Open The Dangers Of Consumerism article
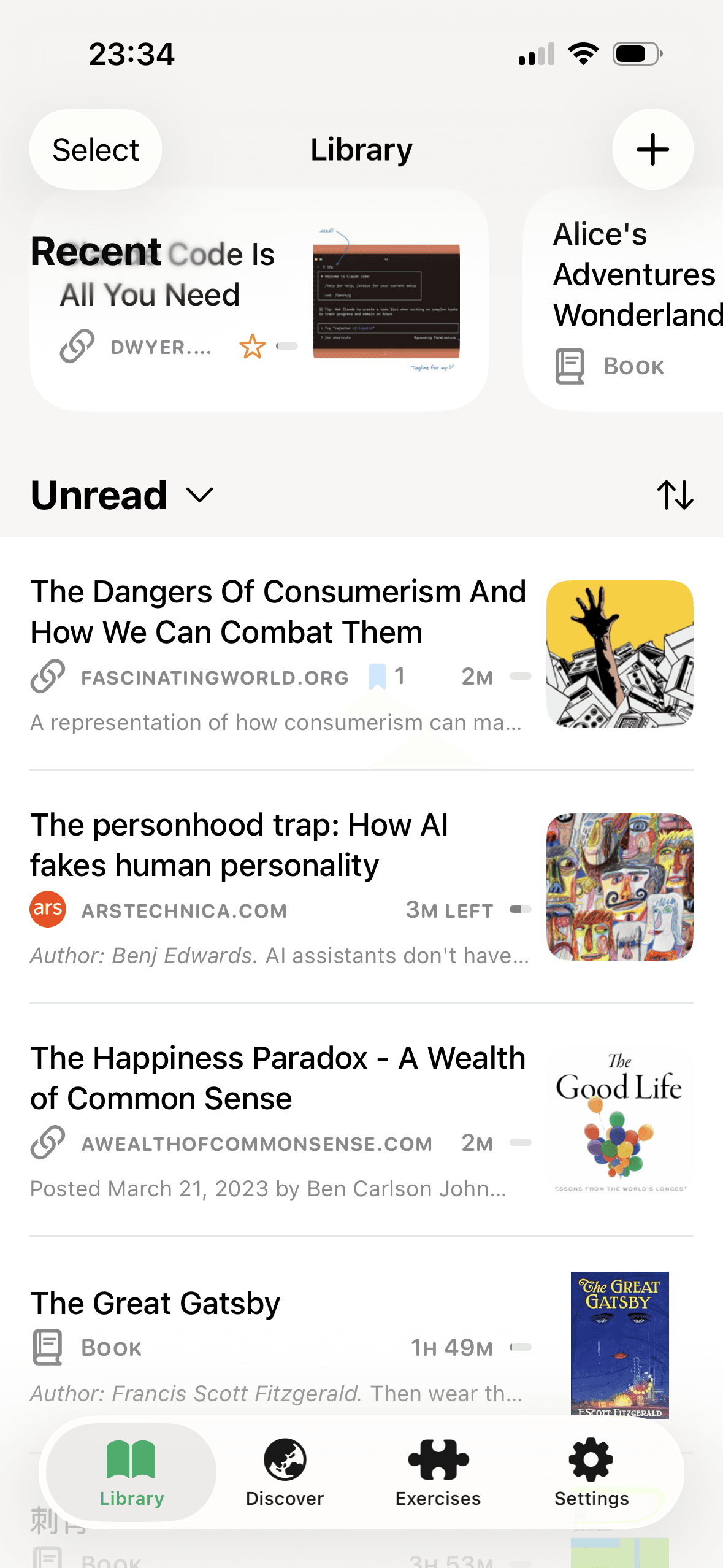Viewport: 723px width, 1568px height. (361, 654)
